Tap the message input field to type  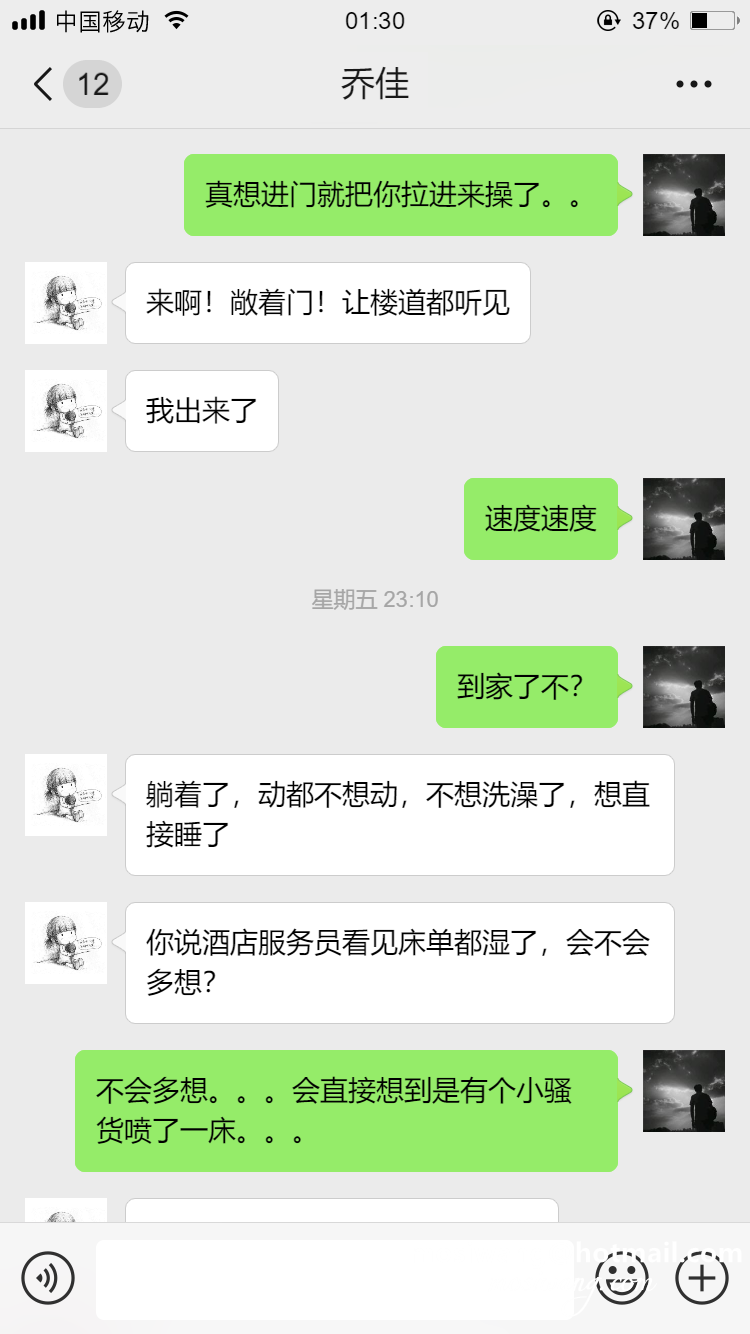pos(337,1278)
